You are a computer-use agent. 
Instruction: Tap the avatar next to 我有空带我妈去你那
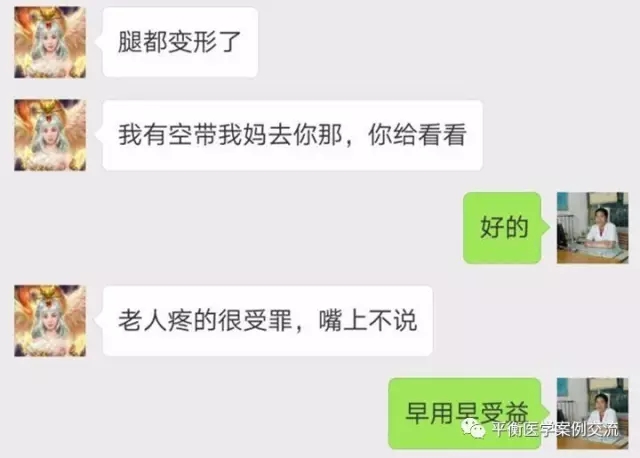[x=48, y=135]
